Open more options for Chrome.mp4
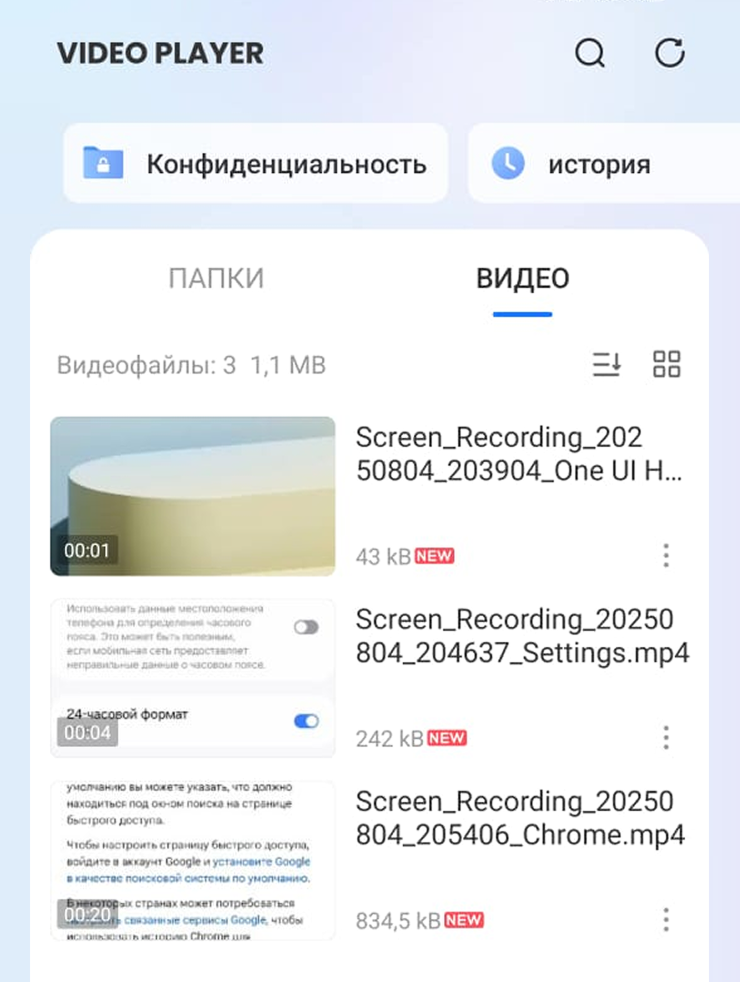The image size is (740, 982). pos(666,919)
